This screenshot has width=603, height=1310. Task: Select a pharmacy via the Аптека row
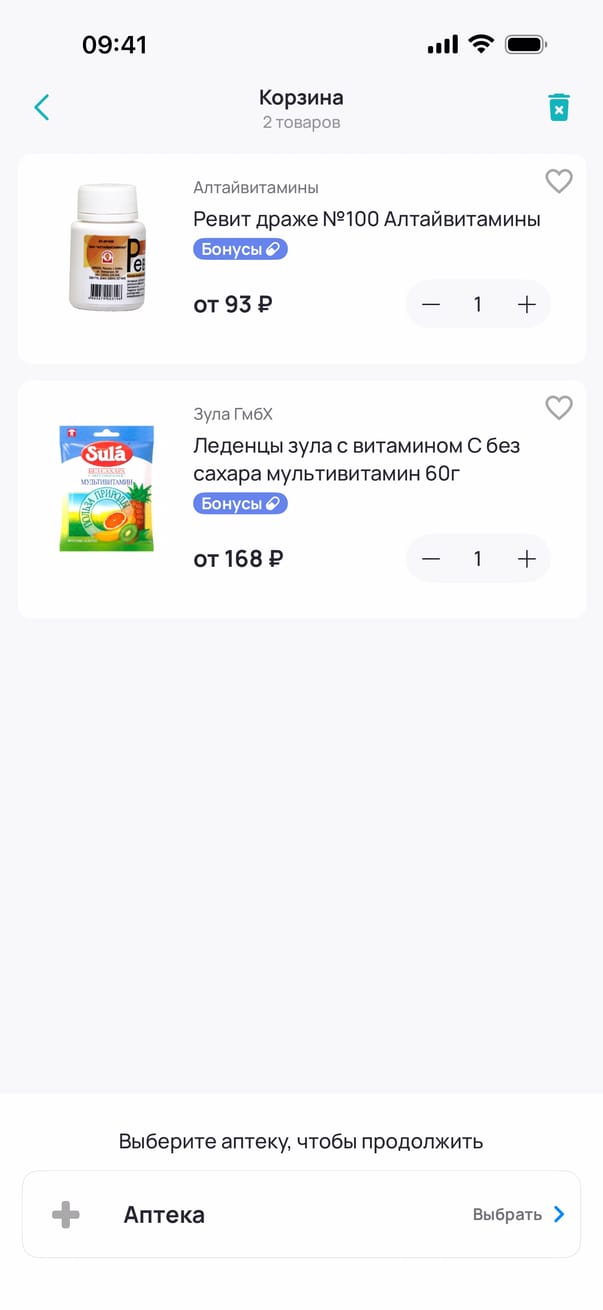(301, 1214)
